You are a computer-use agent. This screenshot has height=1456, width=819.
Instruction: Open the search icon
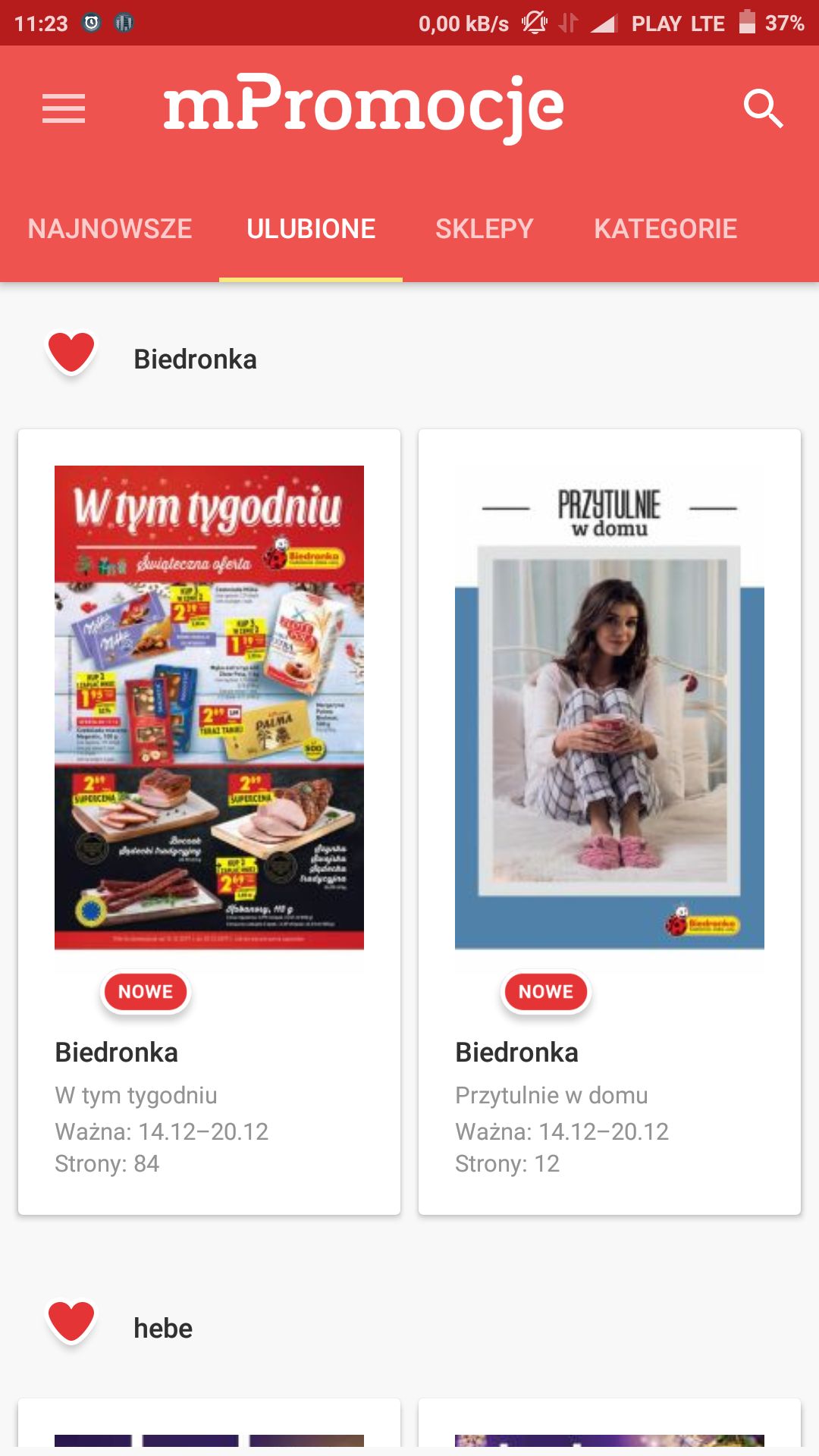click(x=762, y=108)
